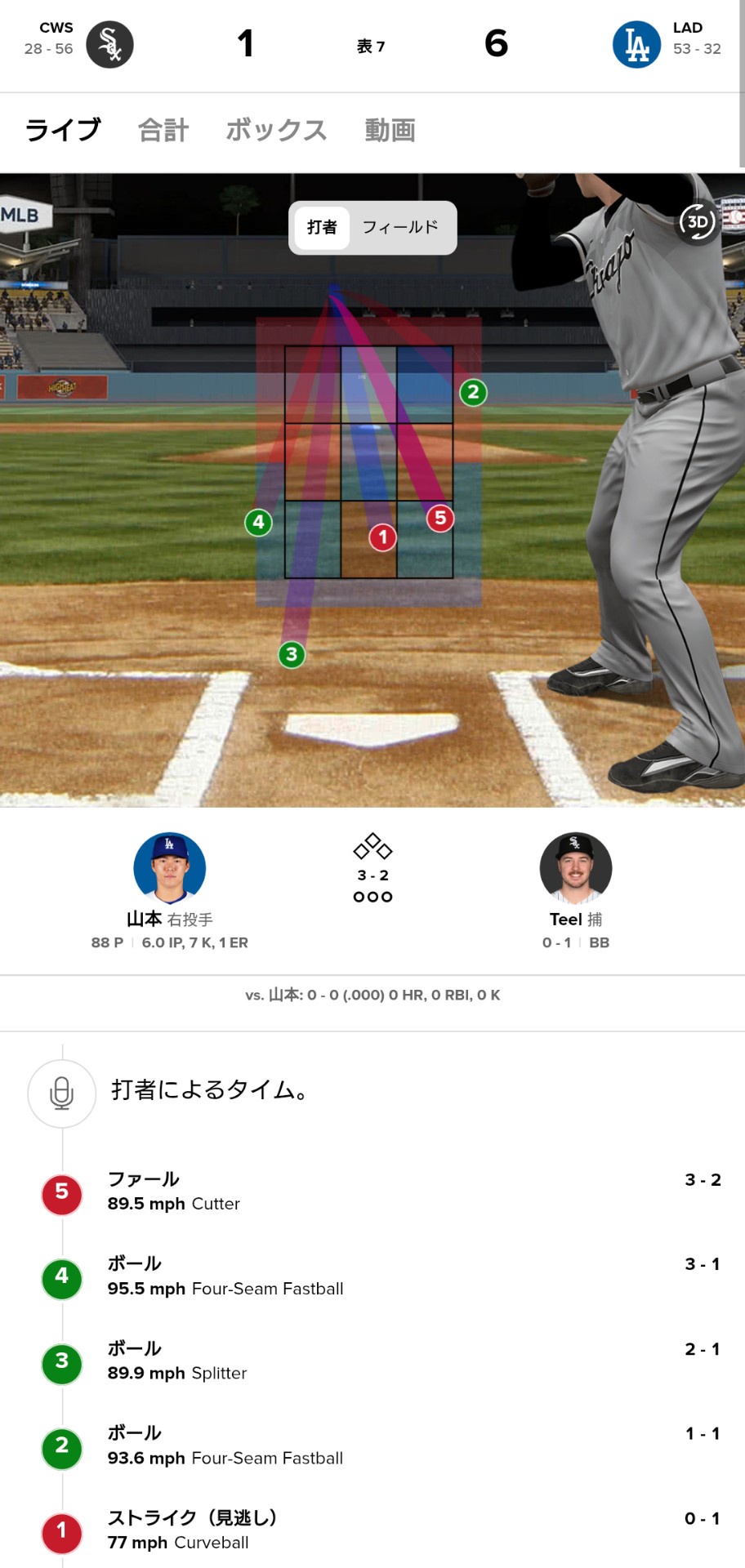Screen dimensions: 745x1568
Task: Select the ライブ tab
Action: (63, 131)
